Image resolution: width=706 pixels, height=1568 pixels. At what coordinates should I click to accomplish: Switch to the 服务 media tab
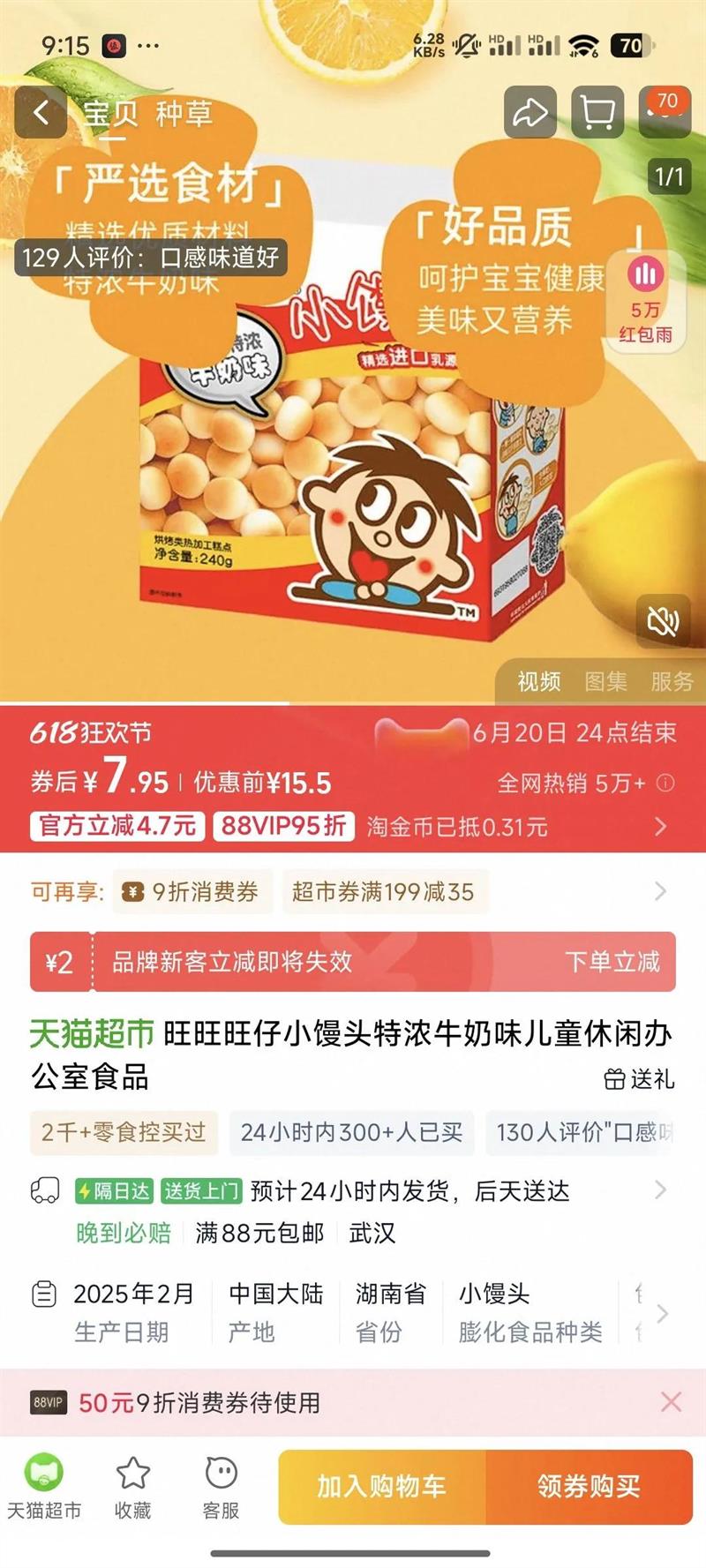coord(672,681)
